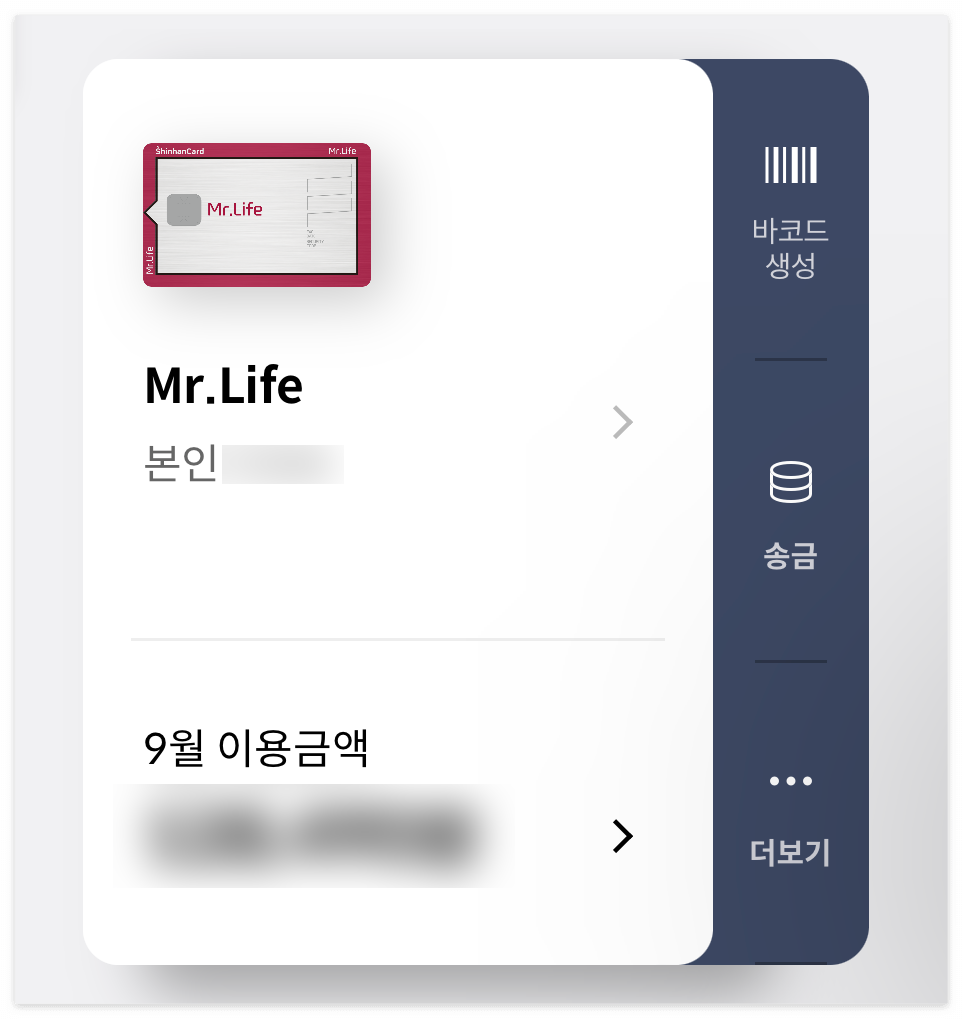963x1019 pixels.
Task: Select the money transfer (송금) coin icon
Action: pos(791,483)
